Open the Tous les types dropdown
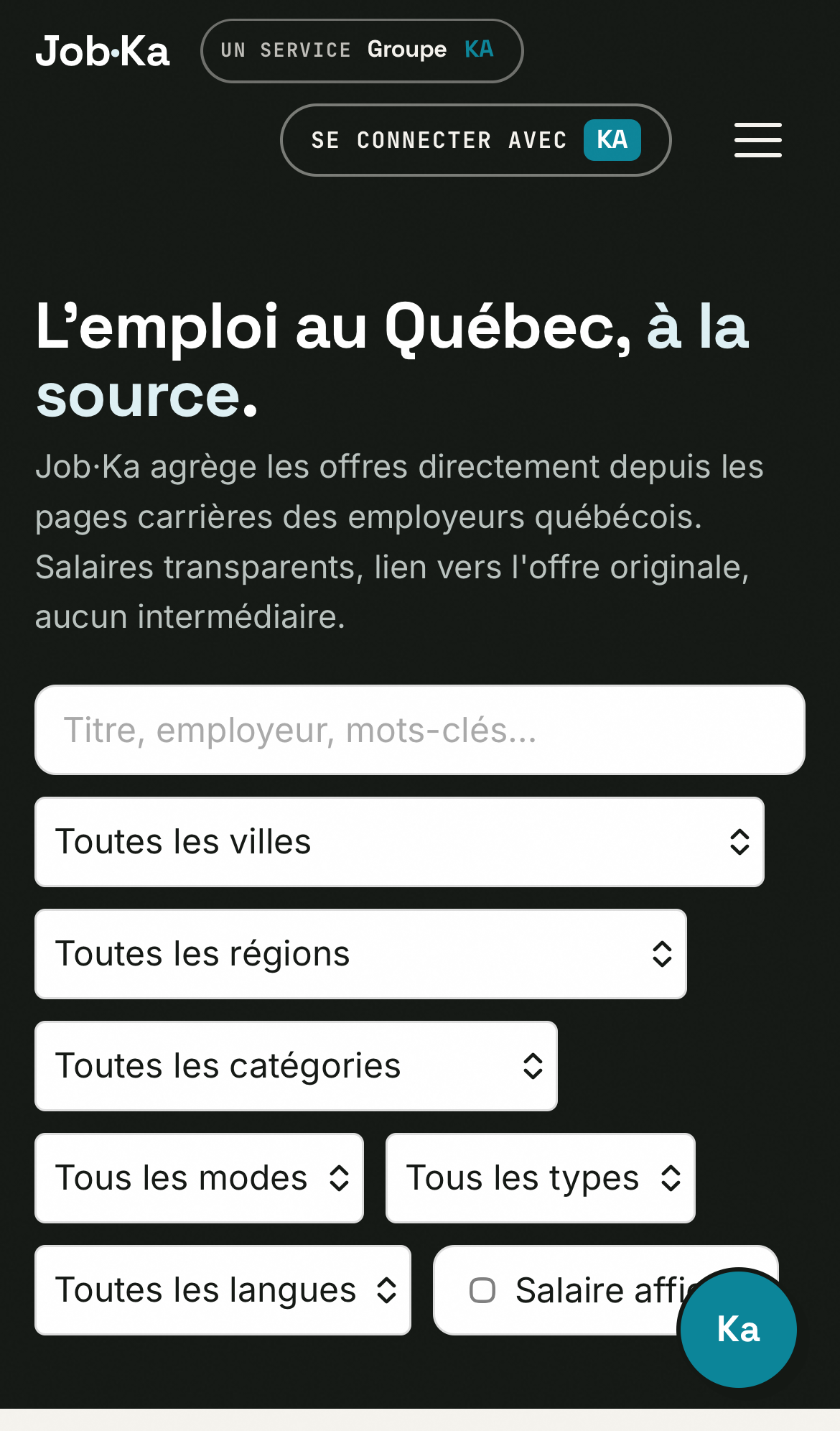The height and width of the screenshot is (1431, 840). click(540, 1178)
